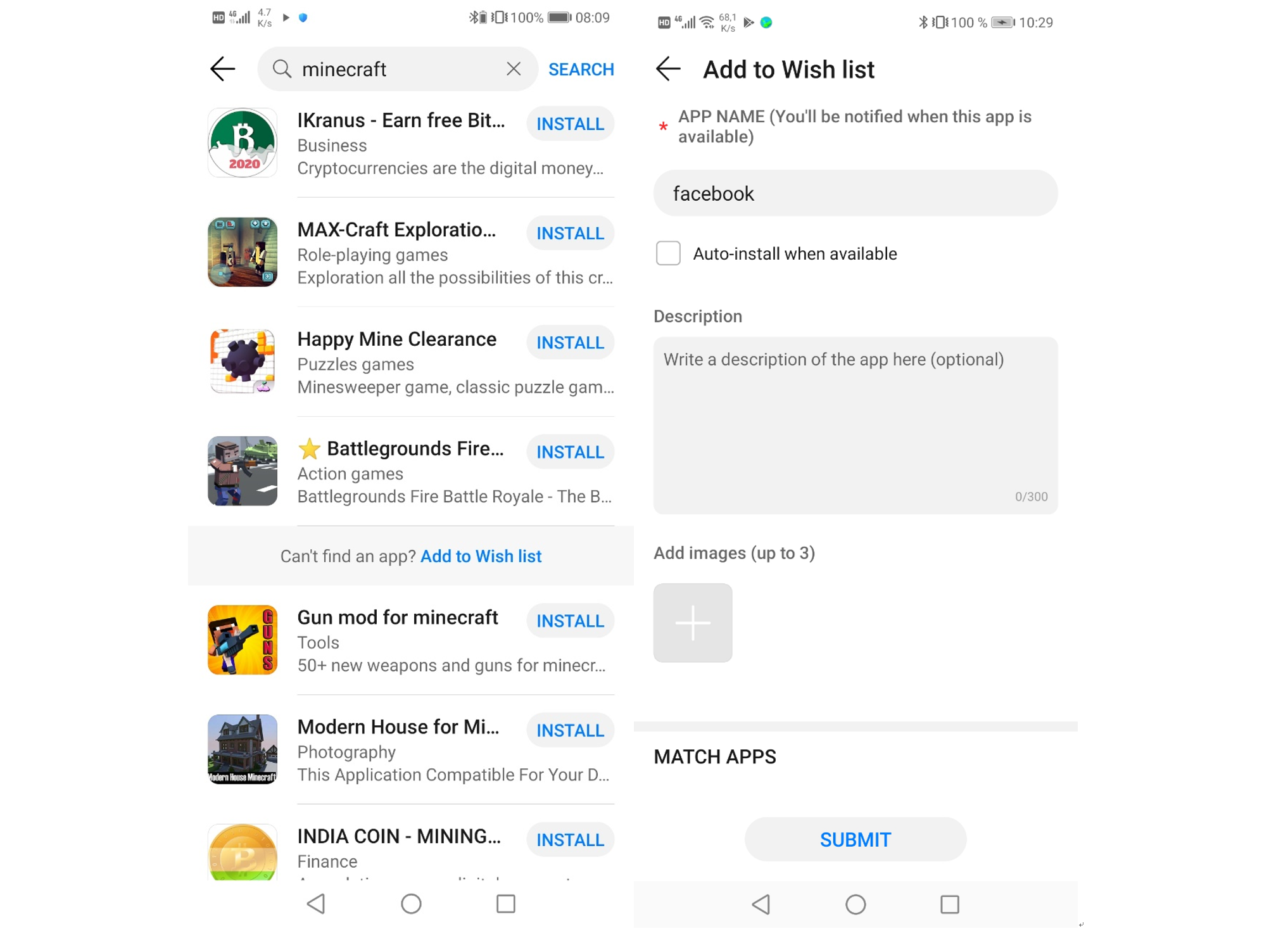
Task: Install MAX-Craft Exploration
Action: [569, 234]
